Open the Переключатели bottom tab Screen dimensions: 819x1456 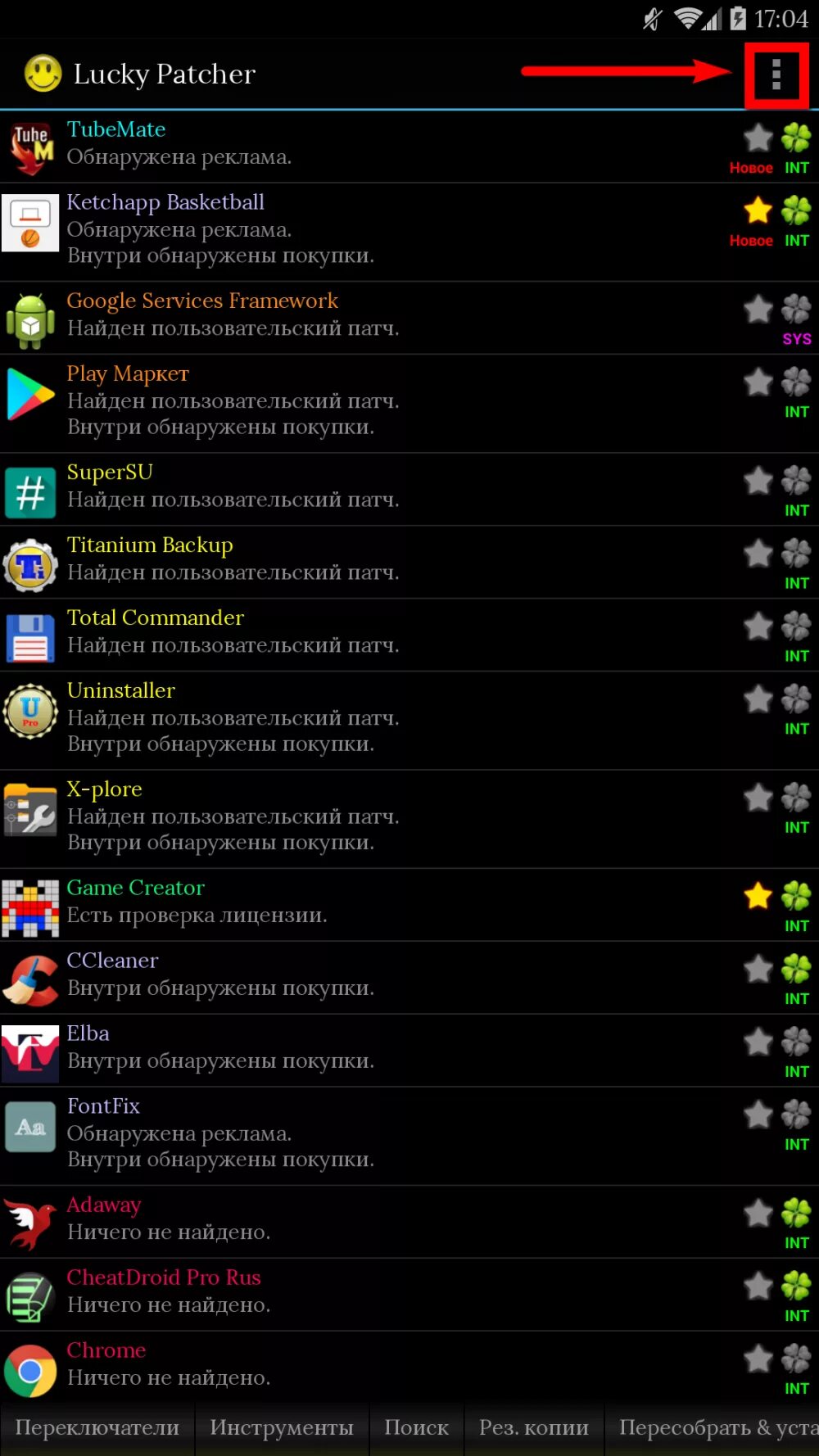(97, 1428)
